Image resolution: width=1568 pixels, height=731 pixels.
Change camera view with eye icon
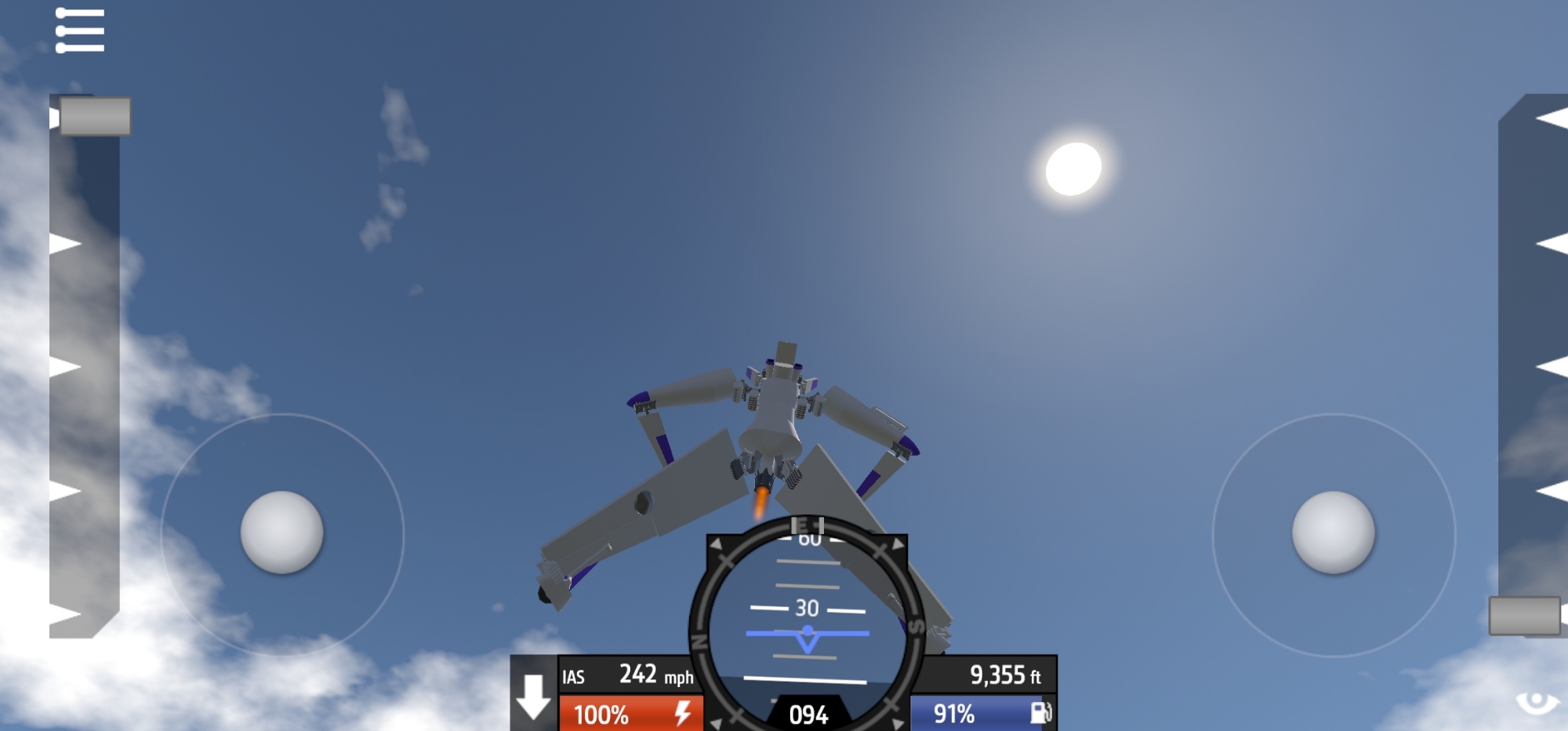click(1537, 701)
